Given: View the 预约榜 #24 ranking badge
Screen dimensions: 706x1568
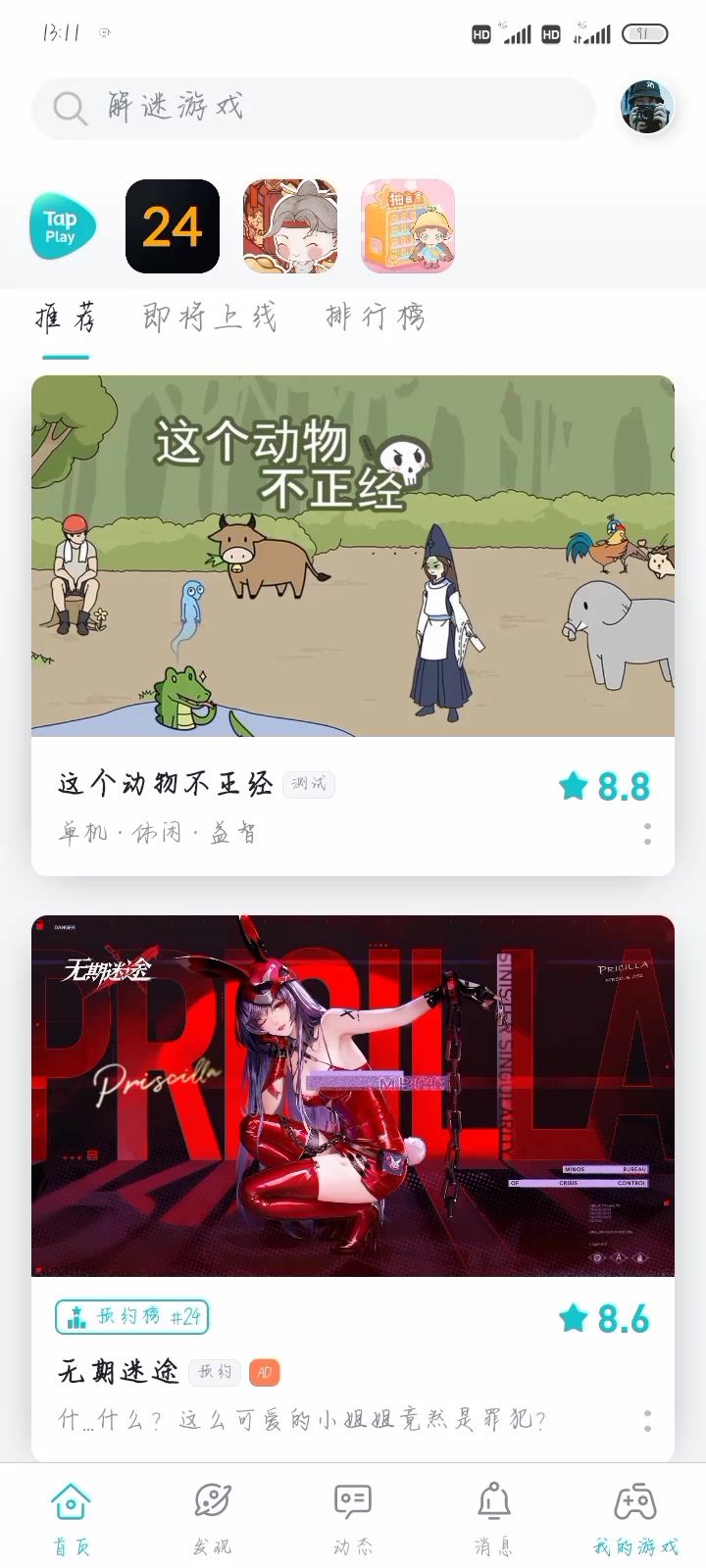Looking at the screenshot, I should point(132,1317).
